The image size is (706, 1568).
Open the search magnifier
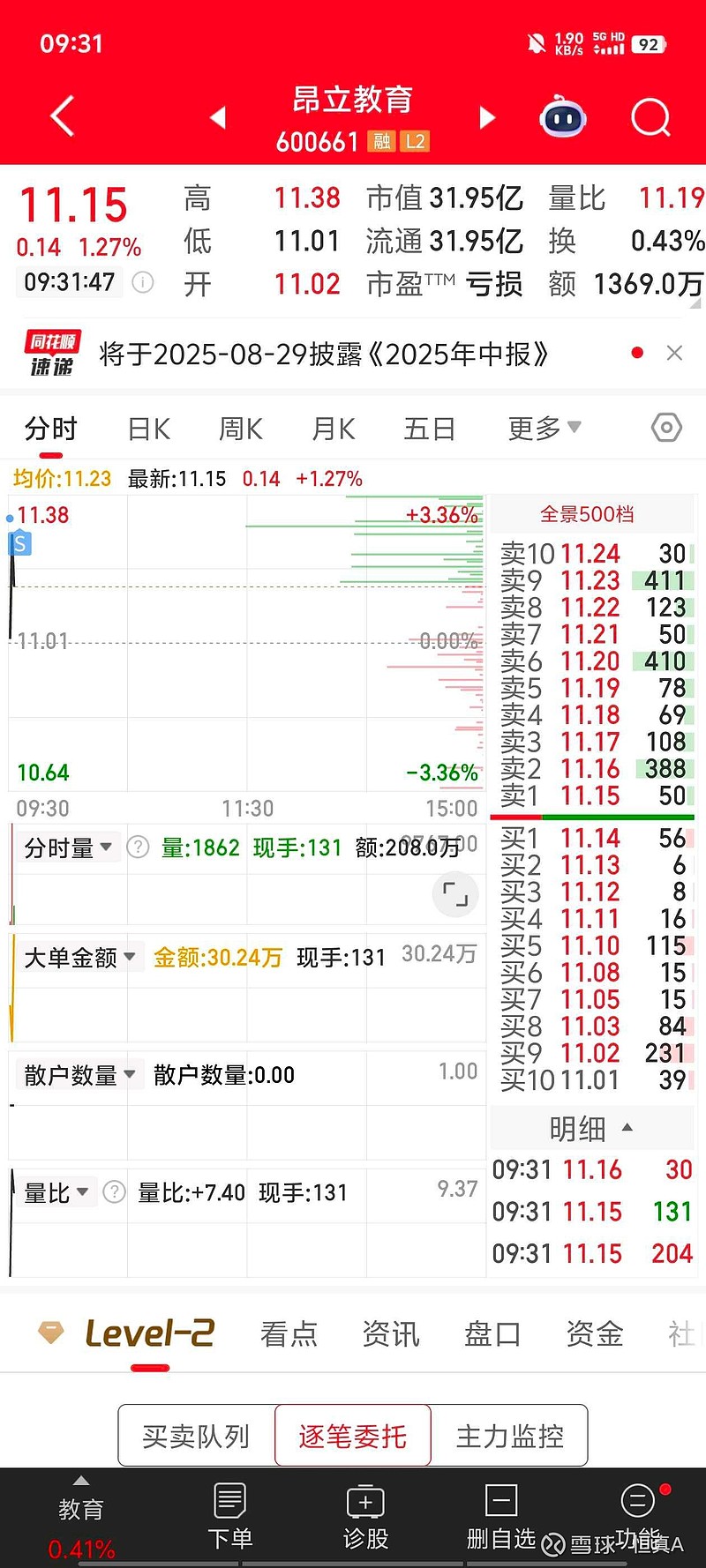[651, 117]
